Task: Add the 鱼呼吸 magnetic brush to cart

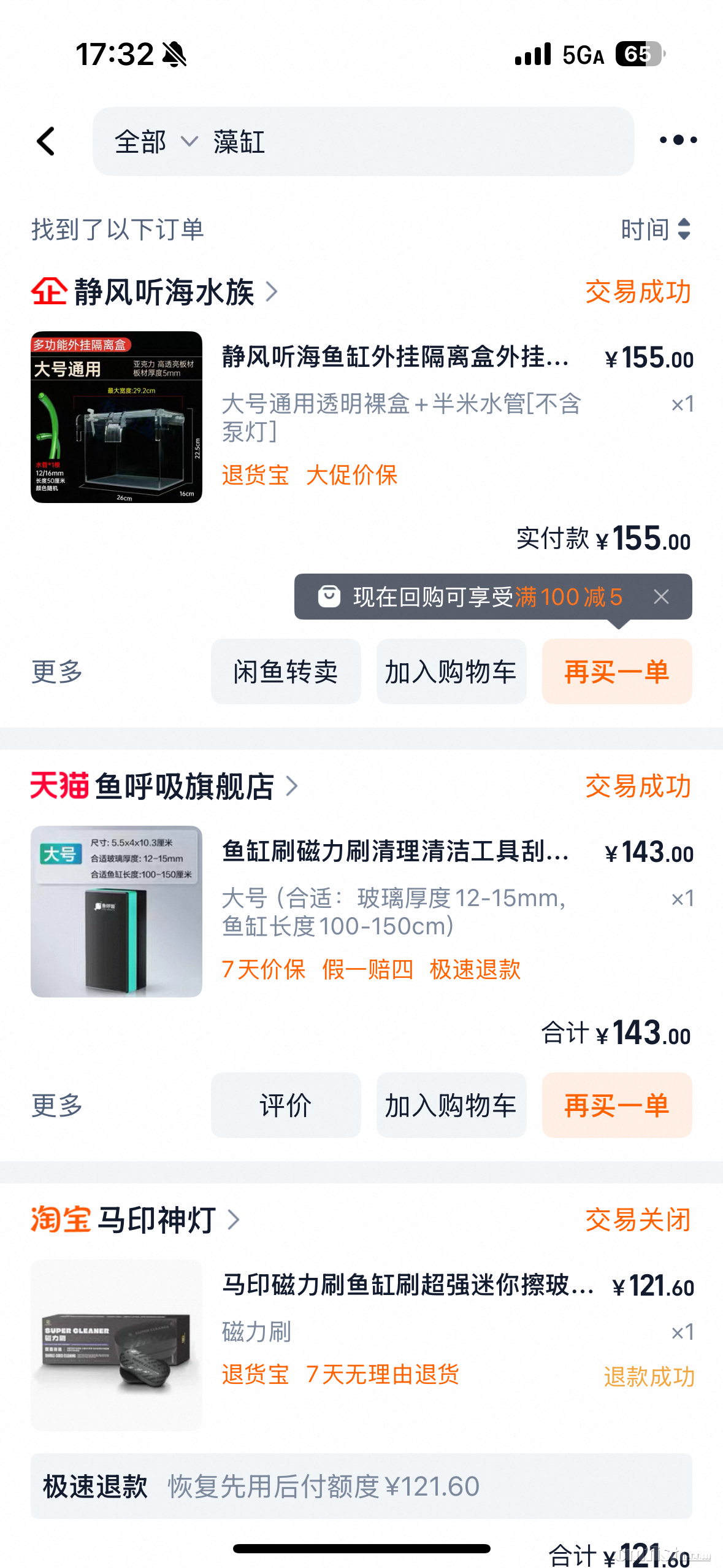Action: 451,1105
